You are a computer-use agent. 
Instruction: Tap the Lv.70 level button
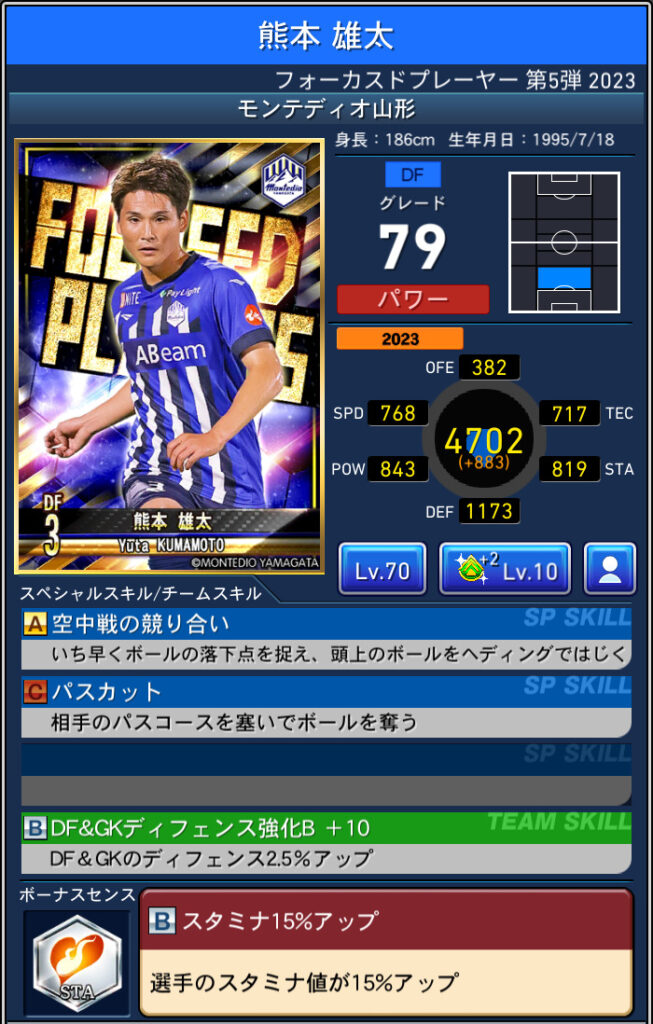[x=382, y=570]
